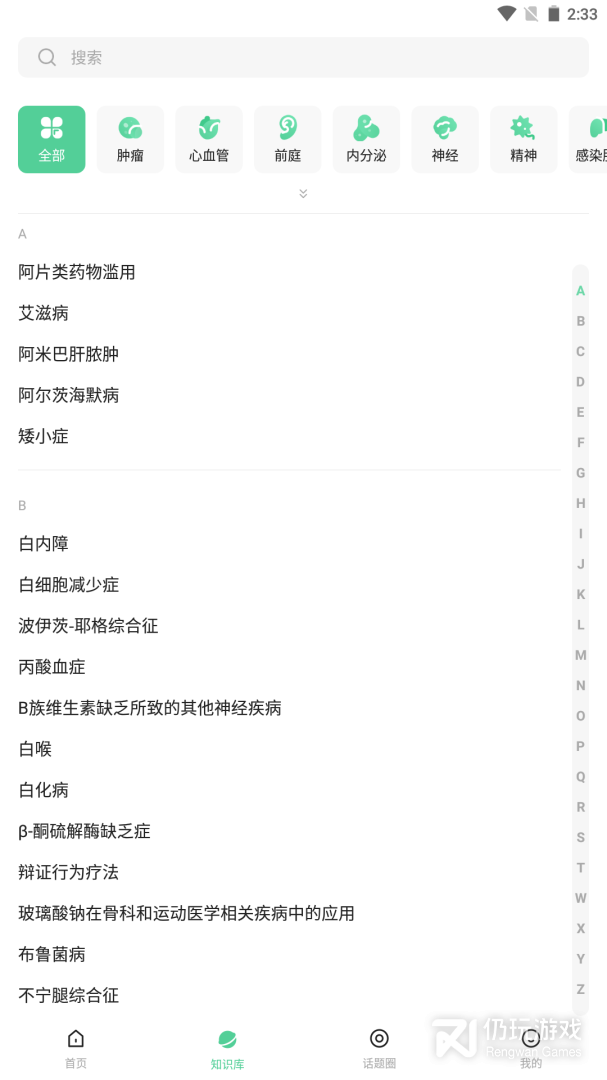Filter by 心血管 category
Image resolution: width=607 pixels, height=1080 pixels.
coord(209,139)
